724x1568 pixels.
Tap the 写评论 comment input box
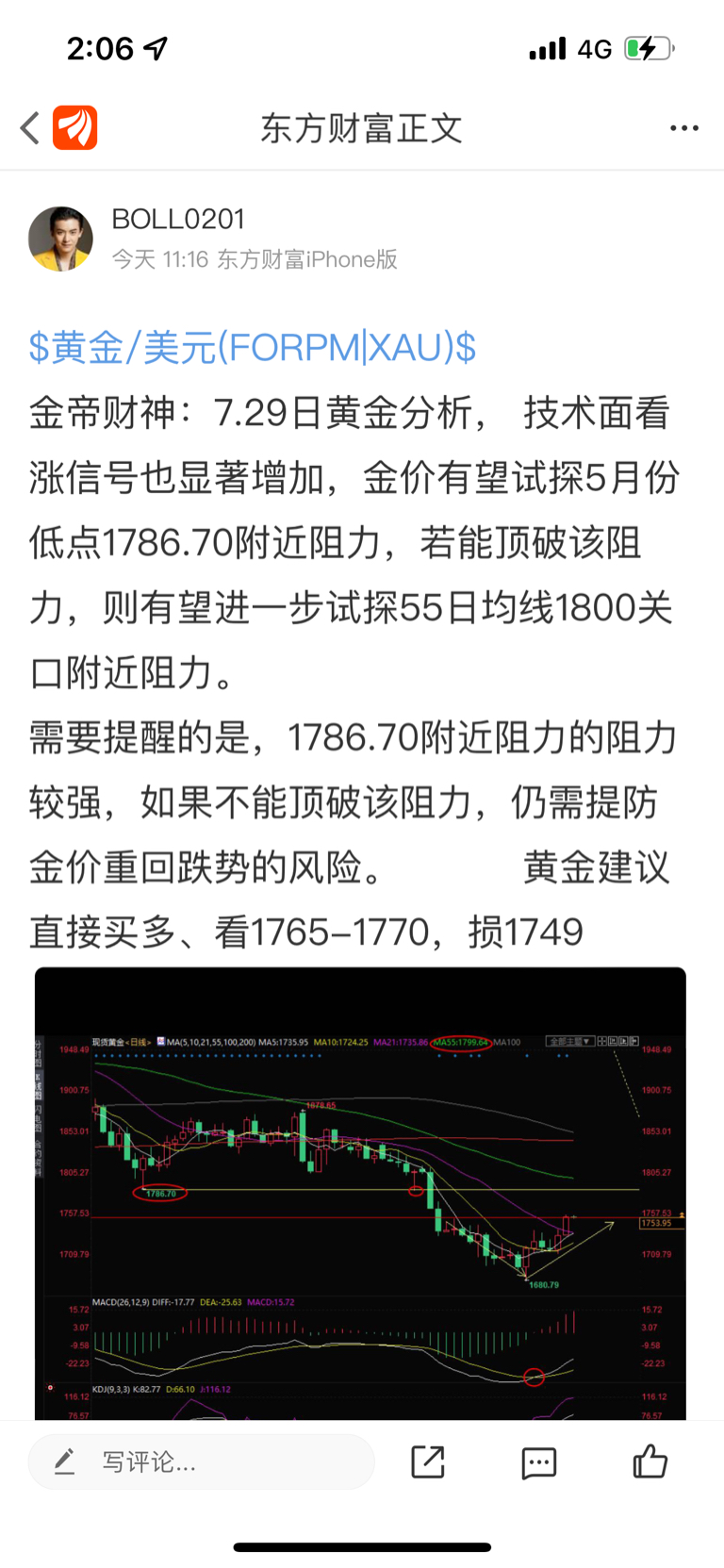click(x=202, y=1462)
